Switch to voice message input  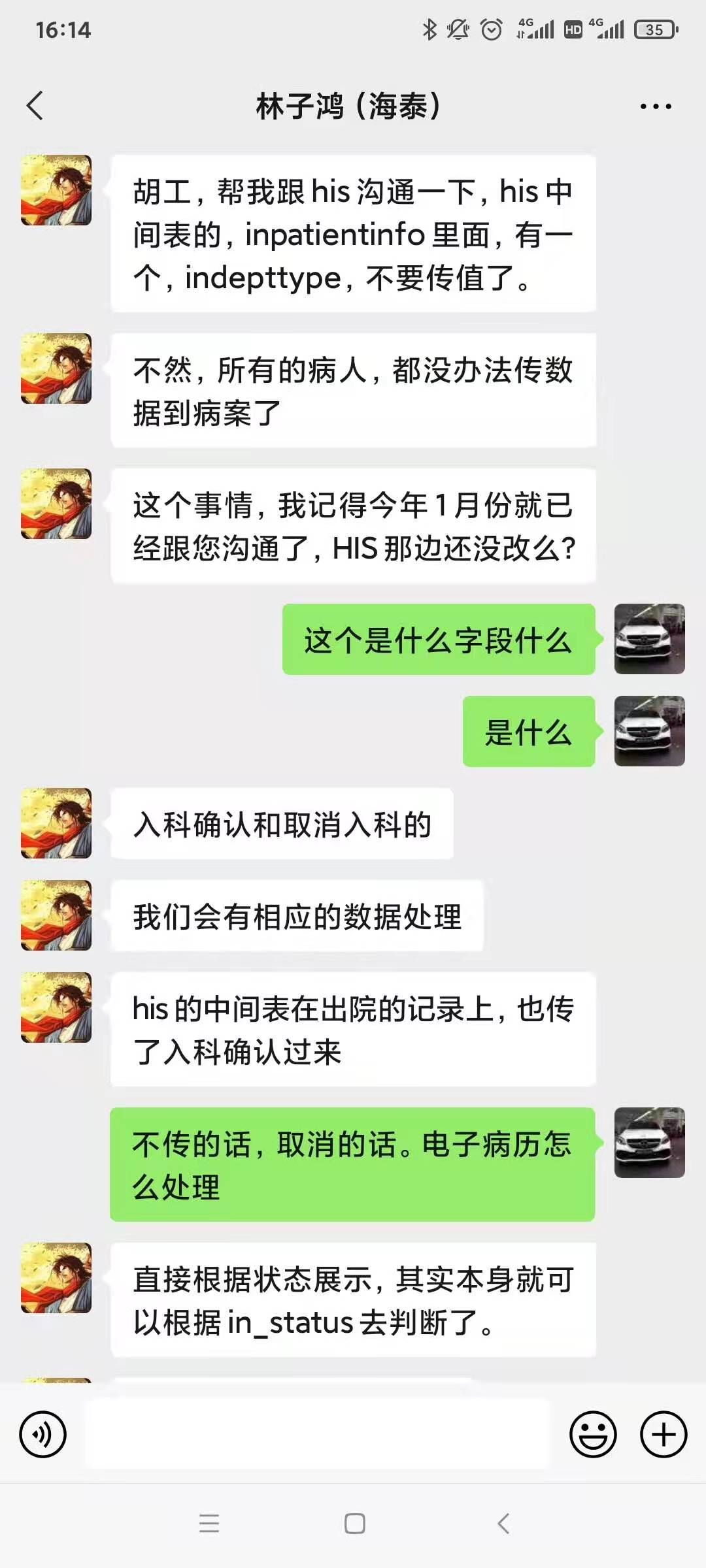[43, 1435]
